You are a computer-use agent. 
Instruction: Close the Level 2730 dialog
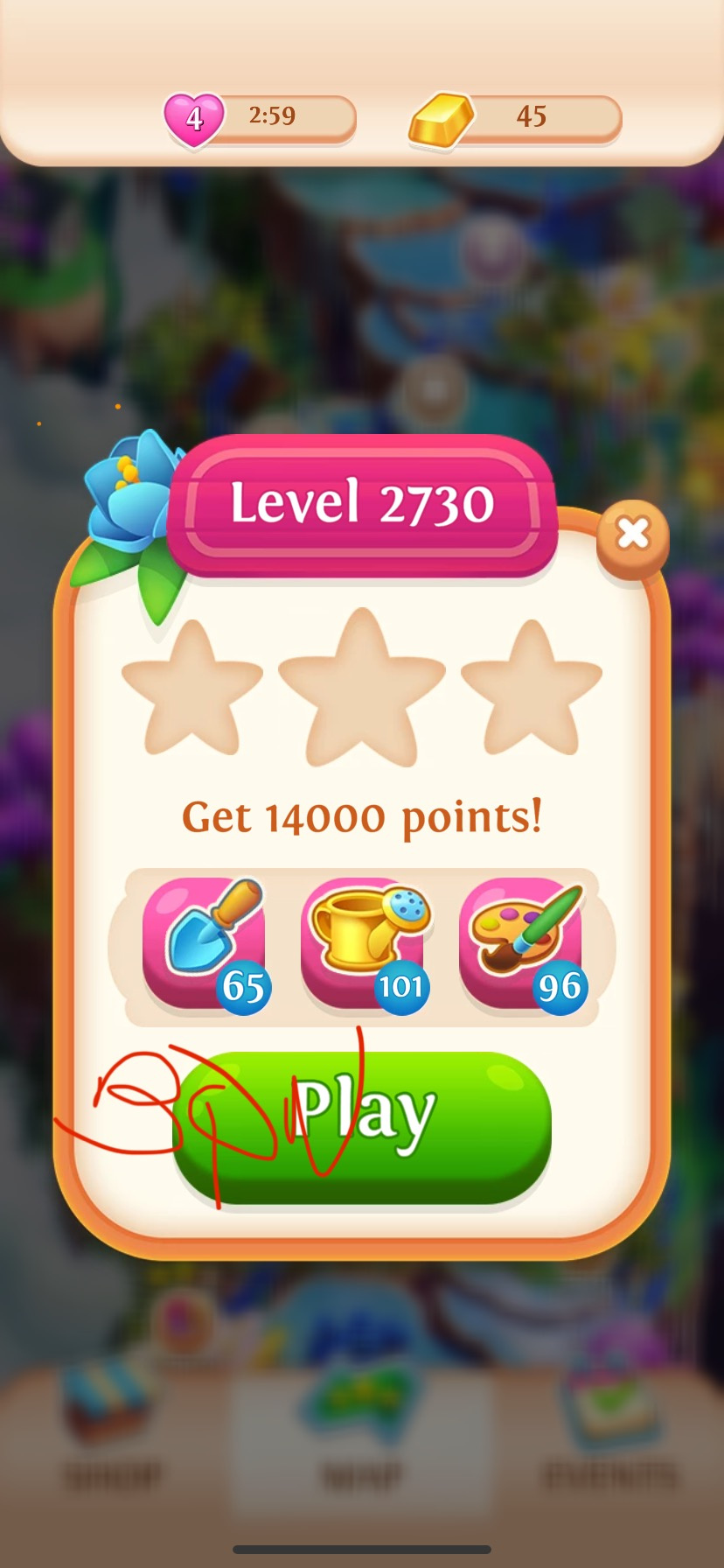[632, 534]
